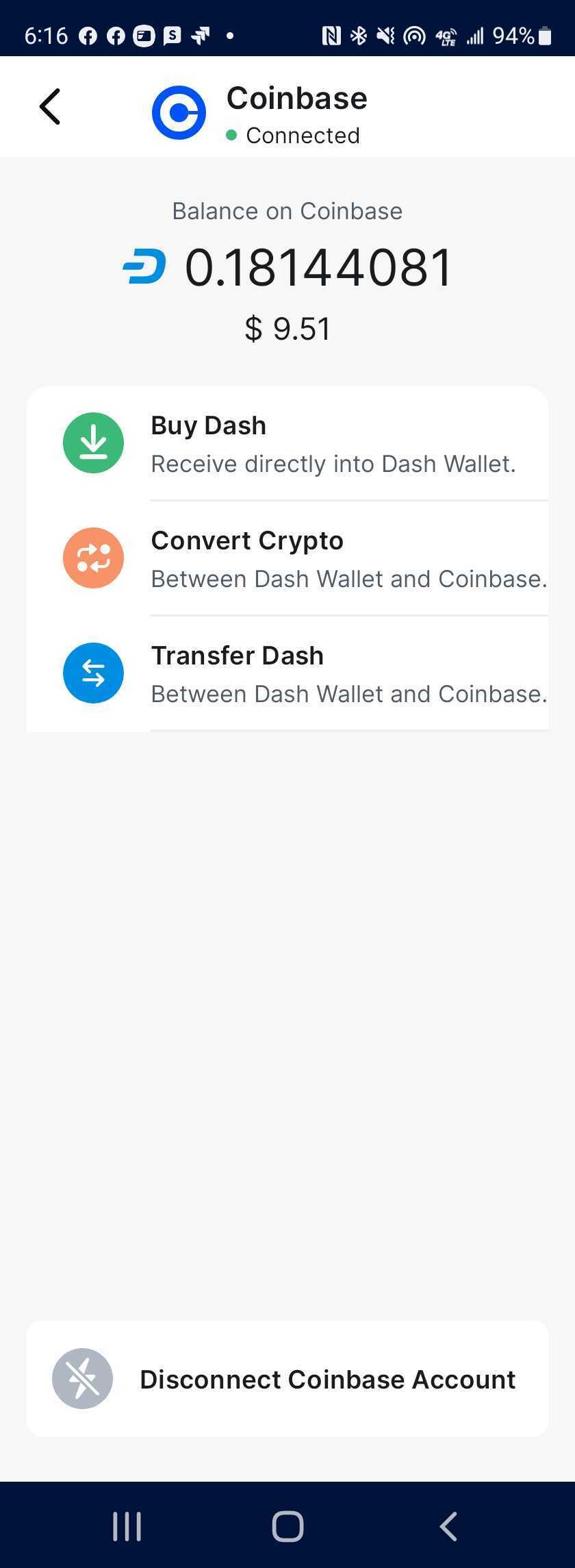The image size is (575, 1568).
Task: Click the dollar value $ 9.51
Action: tap(287, 328)
